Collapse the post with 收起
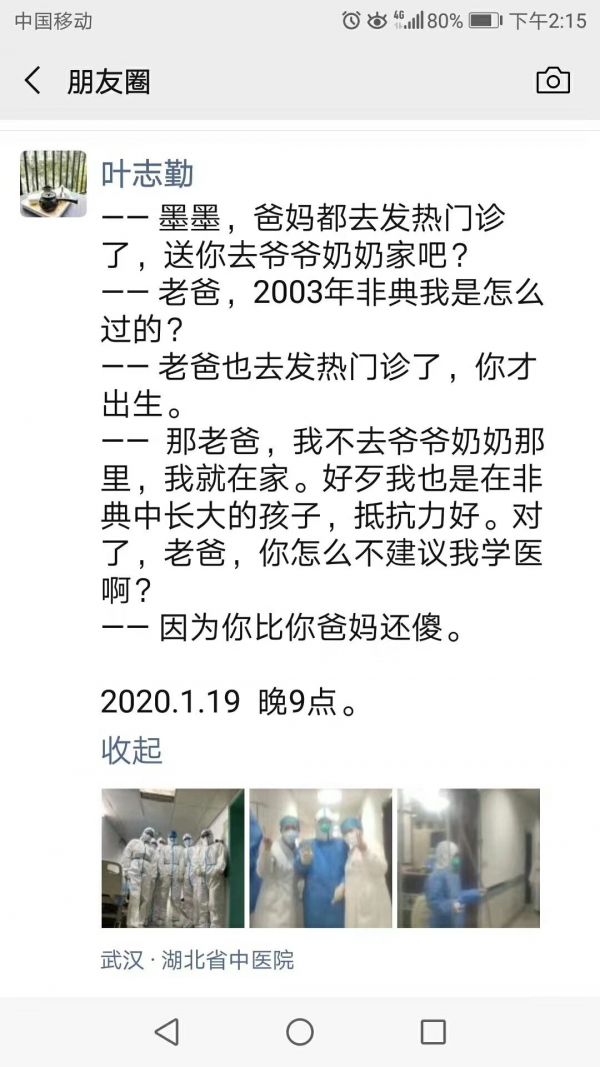 click(131, 750)
